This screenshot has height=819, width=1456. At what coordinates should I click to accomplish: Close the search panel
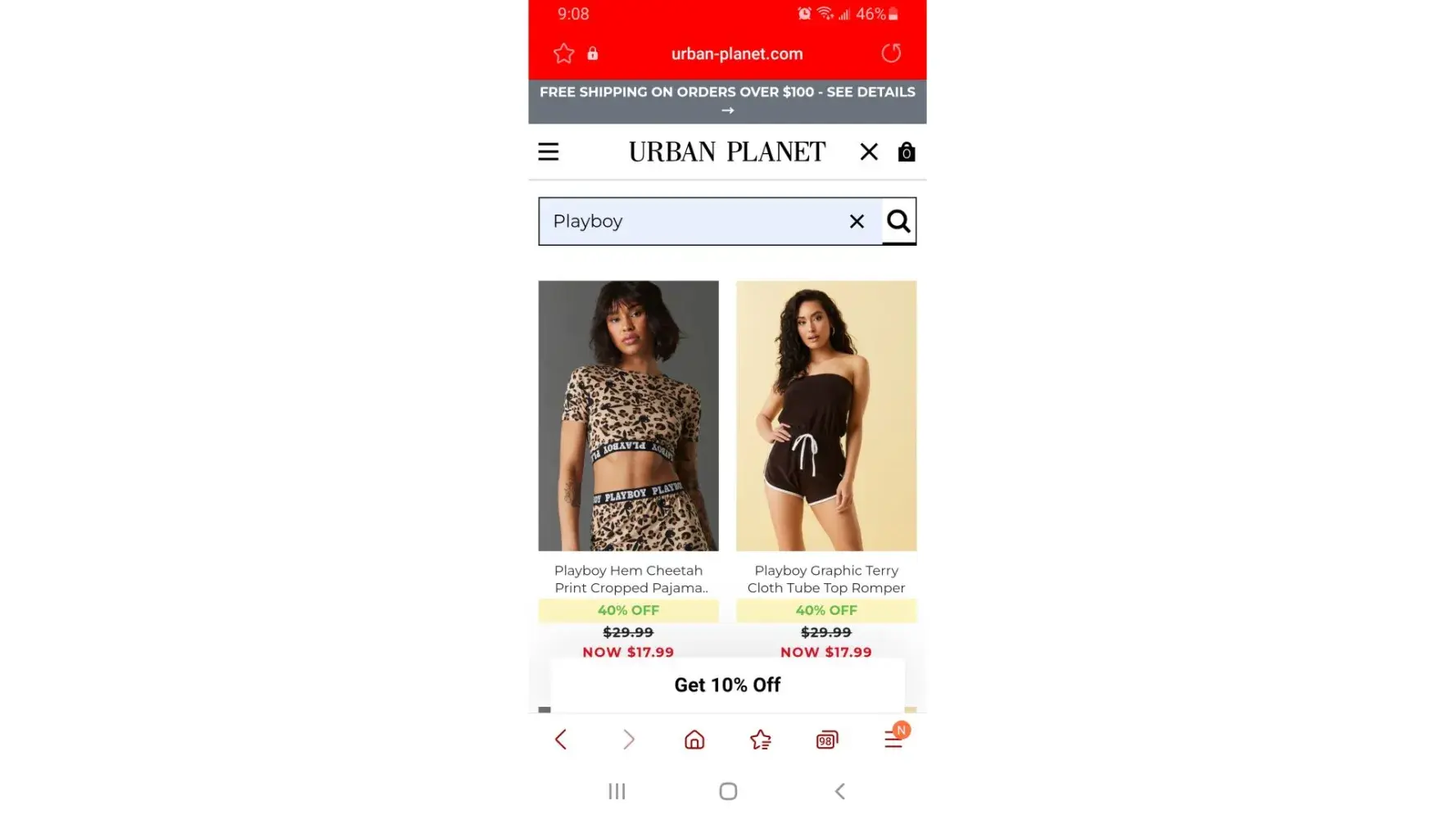coord(869,152)
